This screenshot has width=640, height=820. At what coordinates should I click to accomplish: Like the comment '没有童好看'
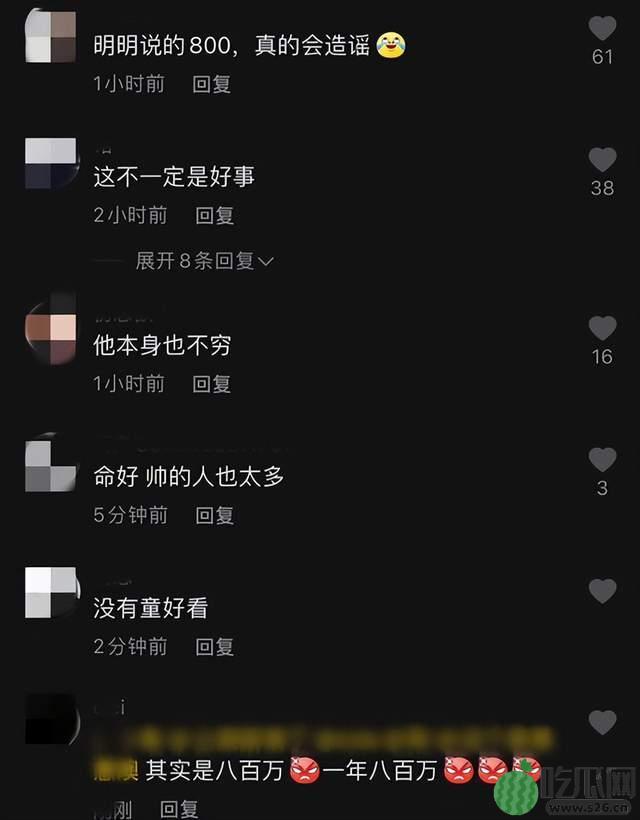click(x=602, y=591)
